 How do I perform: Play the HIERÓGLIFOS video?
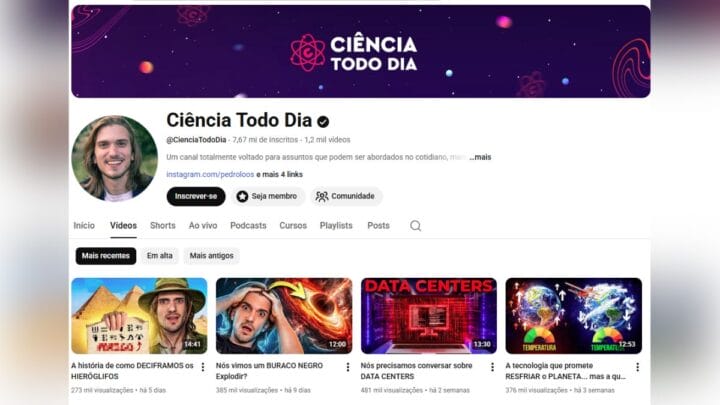coord(139,315)
